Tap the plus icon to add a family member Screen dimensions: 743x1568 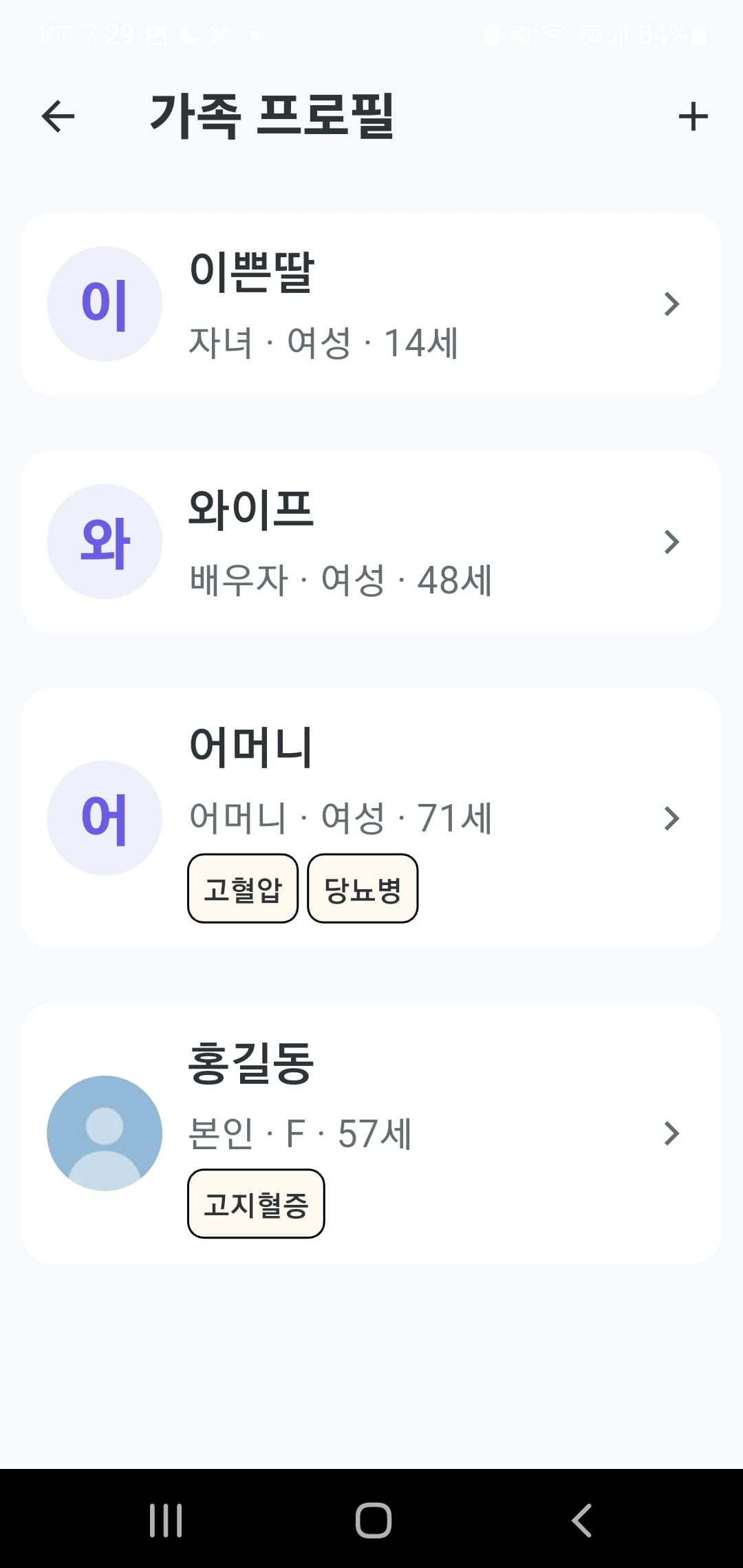(x=693, y=116)
